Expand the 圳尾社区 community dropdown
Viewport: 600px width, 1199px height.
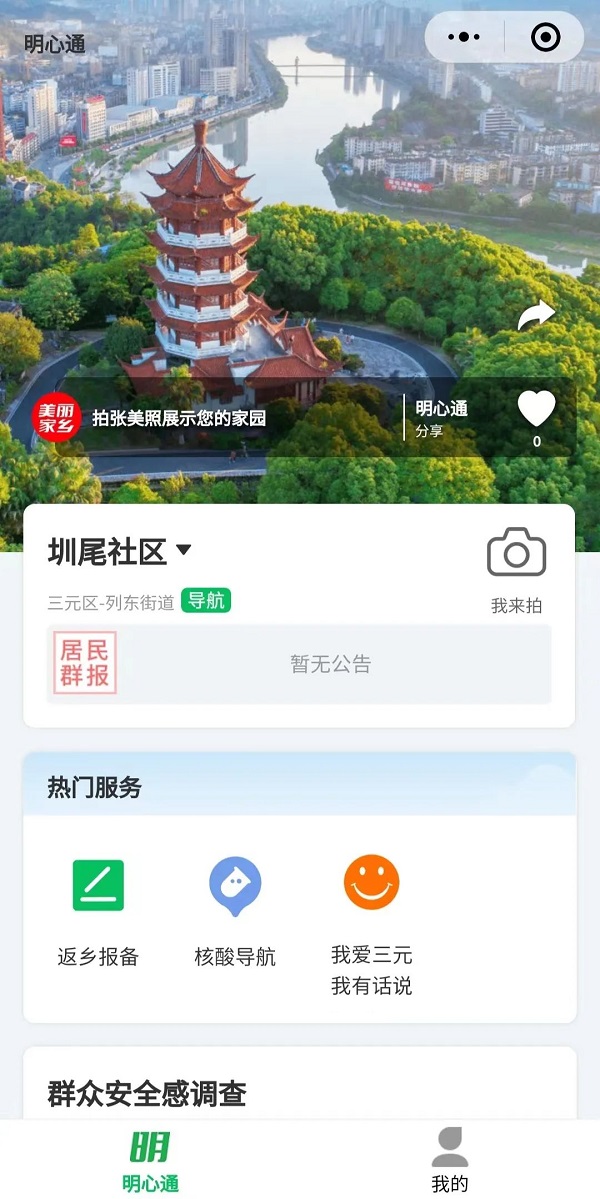coord(183,549)
